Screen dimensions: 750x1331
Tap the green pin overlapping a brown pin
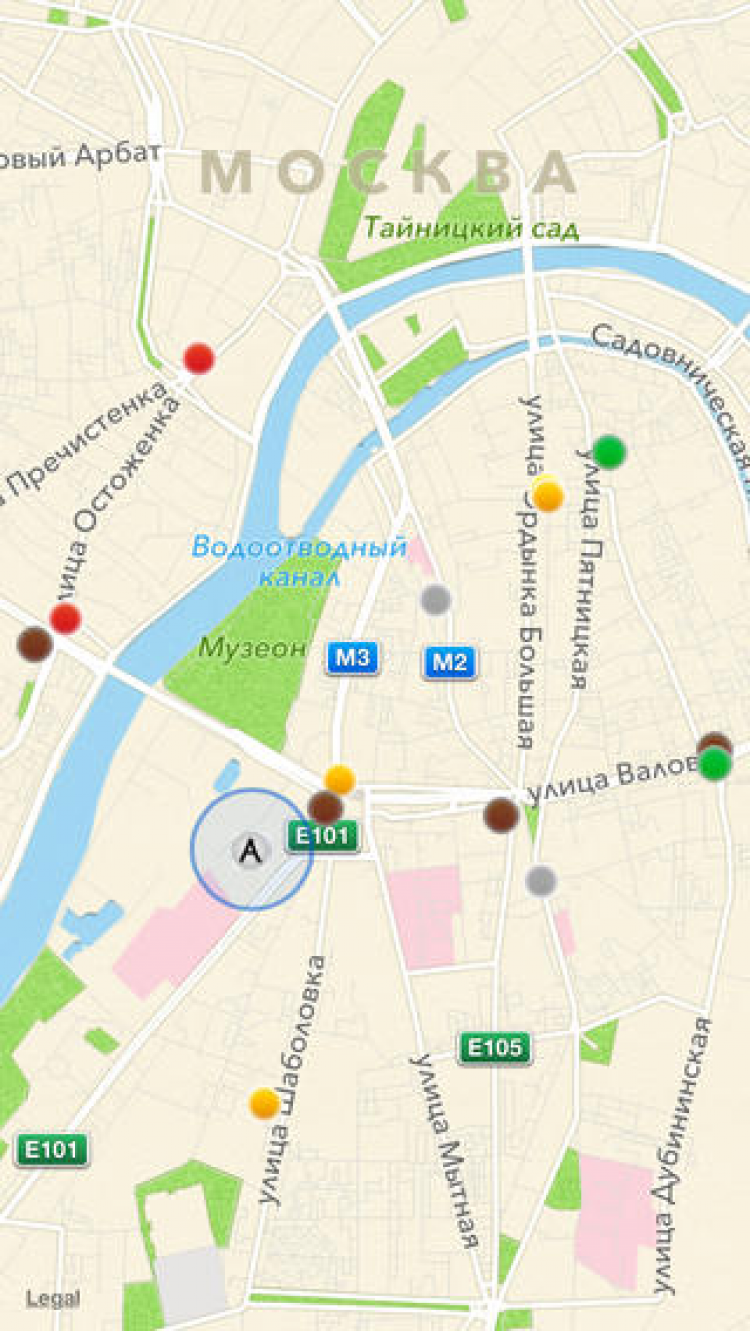click(x=716, y=765)
